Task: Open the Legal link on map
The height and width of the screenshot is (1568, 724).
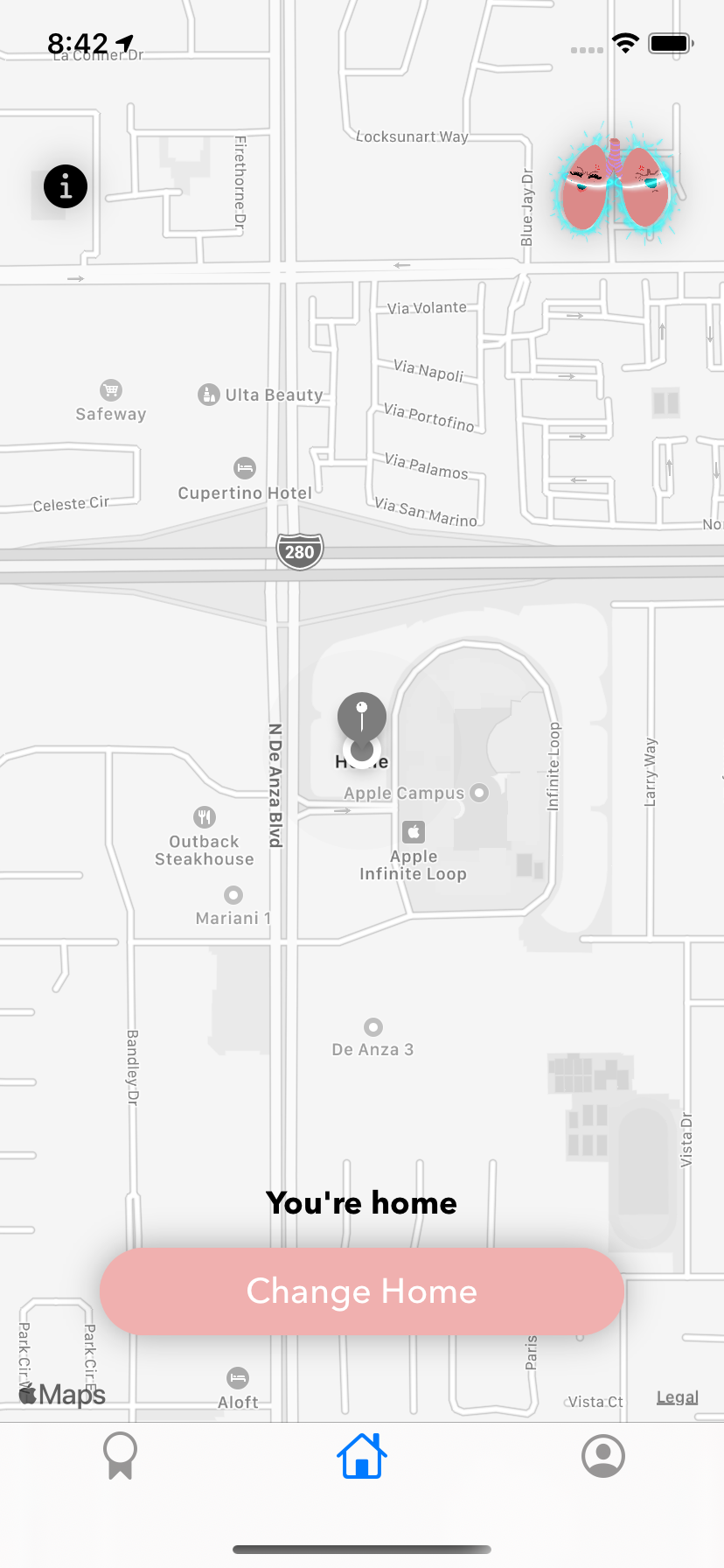Action: 677,1397
